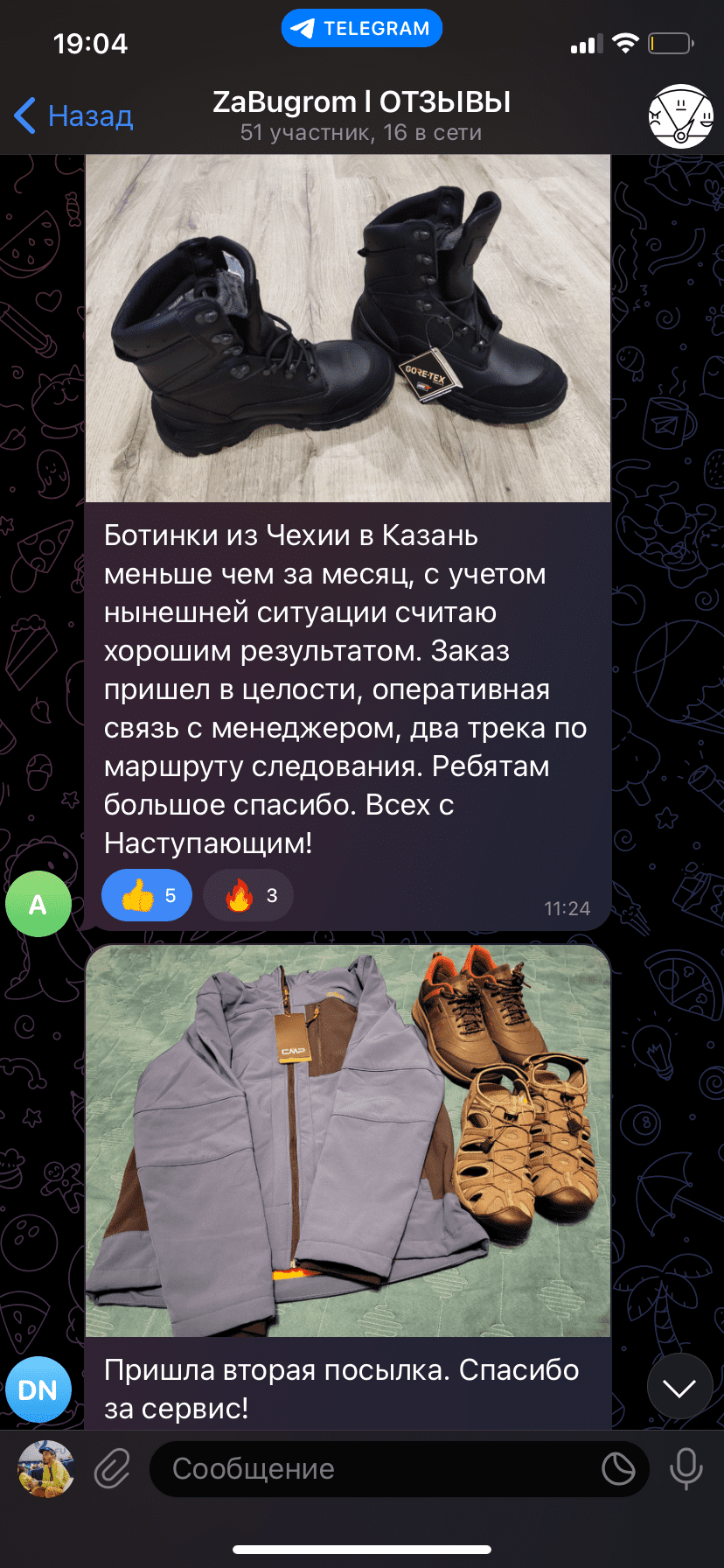Open ZaBugrom ОТЗЫВЫ group info

click(x=361, y=115)
